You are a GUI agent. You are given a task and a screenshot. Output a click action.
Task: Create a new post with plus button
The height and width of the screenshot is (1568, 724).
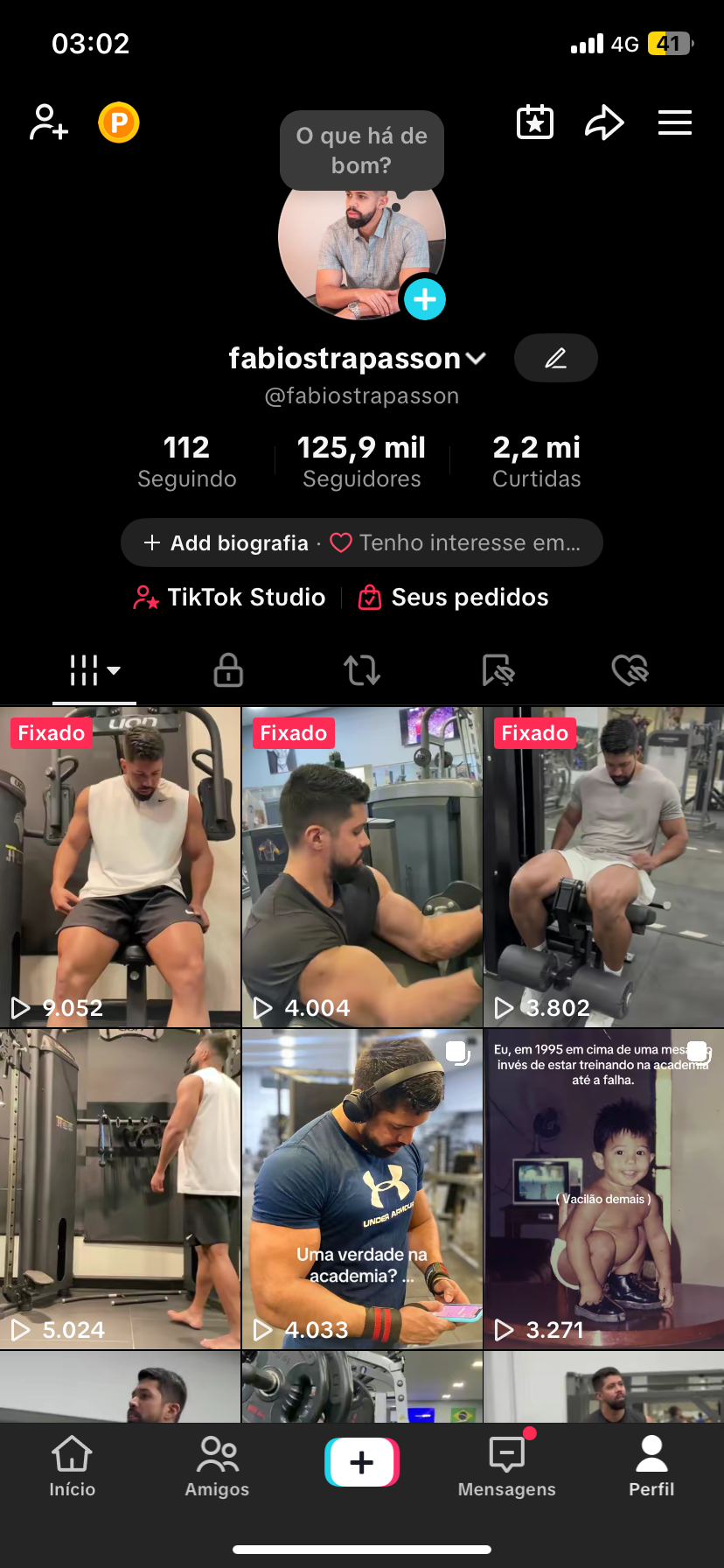point(362,1462)
